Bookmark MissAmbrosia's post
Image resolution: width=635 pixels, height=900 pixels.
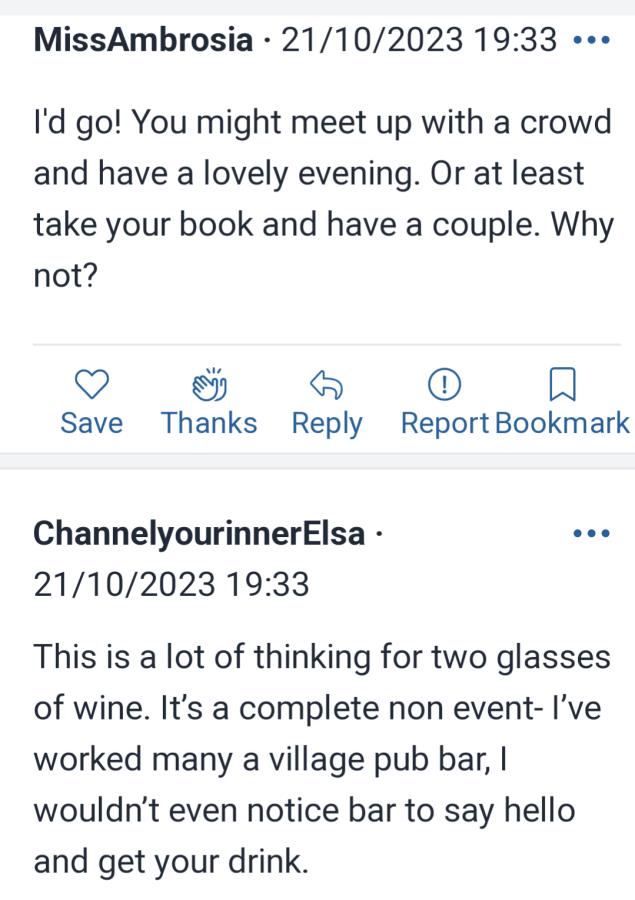562,402
